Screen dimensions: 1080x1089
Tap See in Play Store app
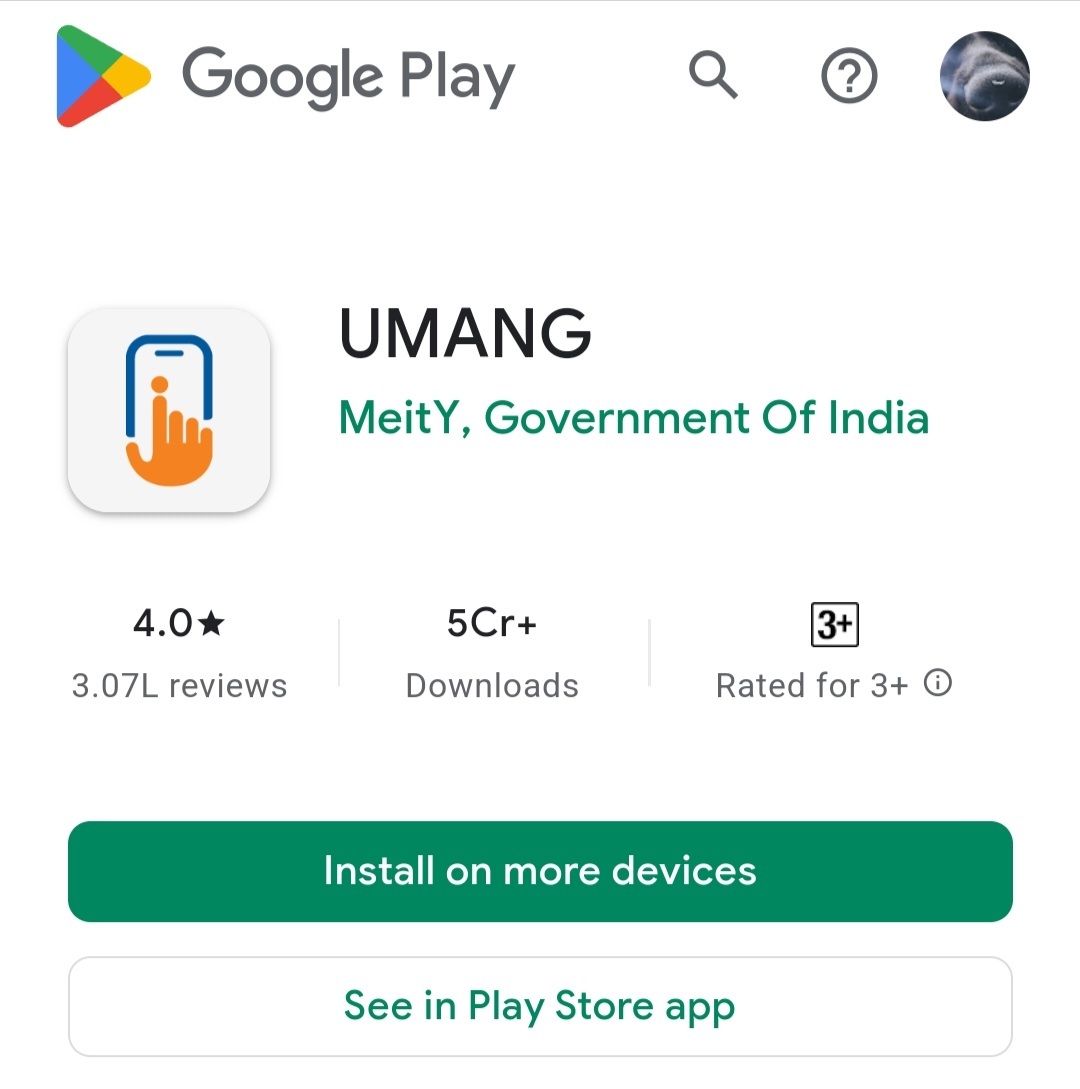point(540,1006)
